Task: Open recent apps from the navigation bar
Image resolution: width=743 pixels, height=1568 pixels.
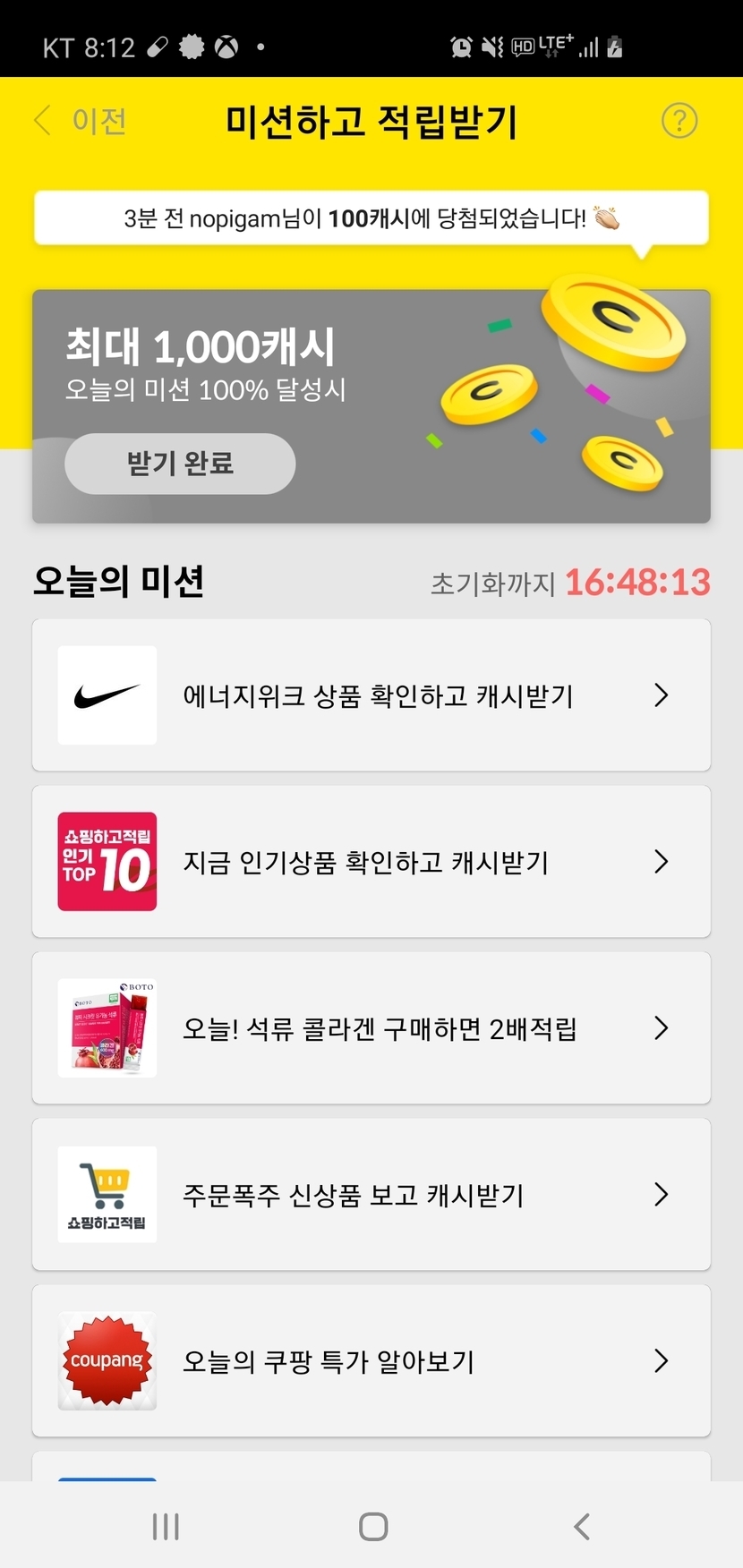Action: 166,1526
